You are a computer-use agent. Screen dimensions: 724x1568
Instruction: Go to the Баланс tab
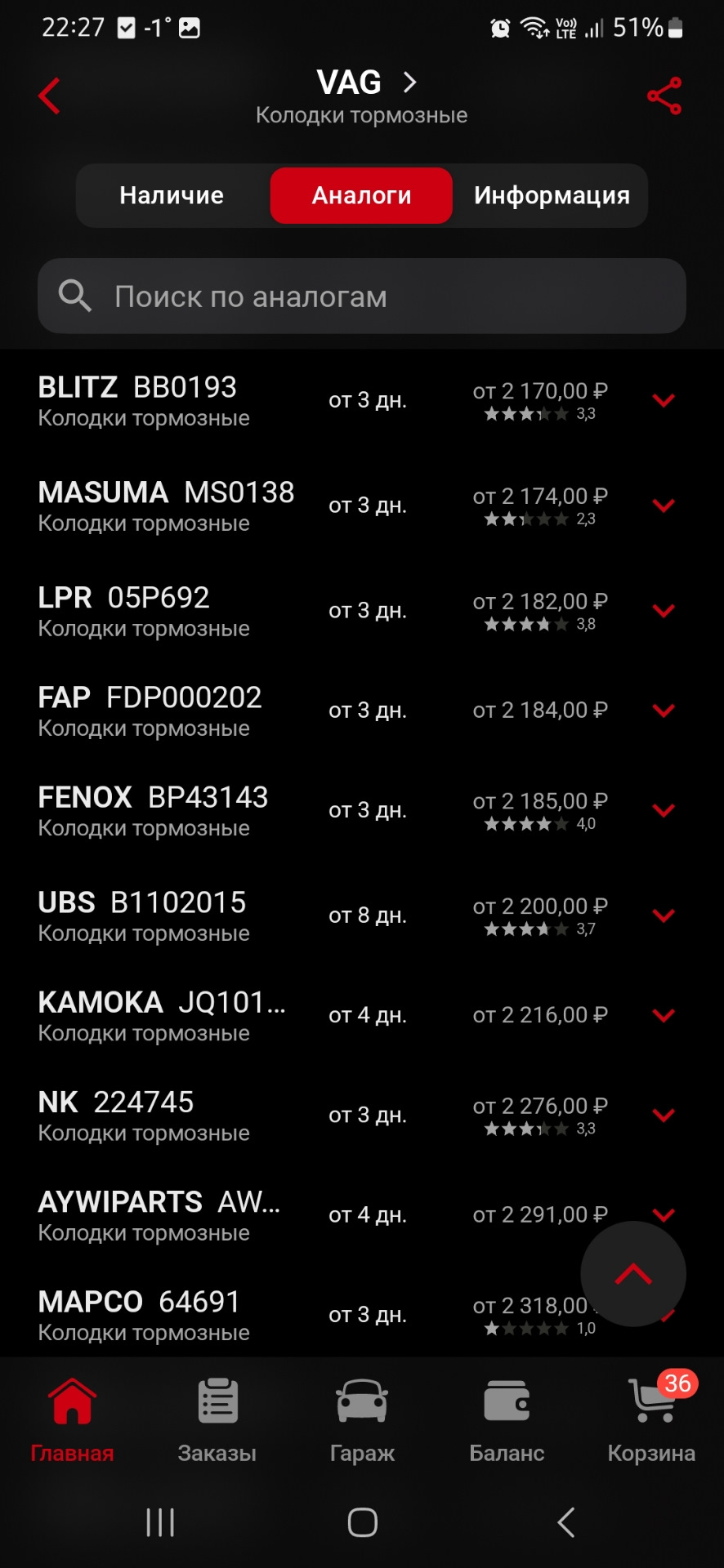507,1419
